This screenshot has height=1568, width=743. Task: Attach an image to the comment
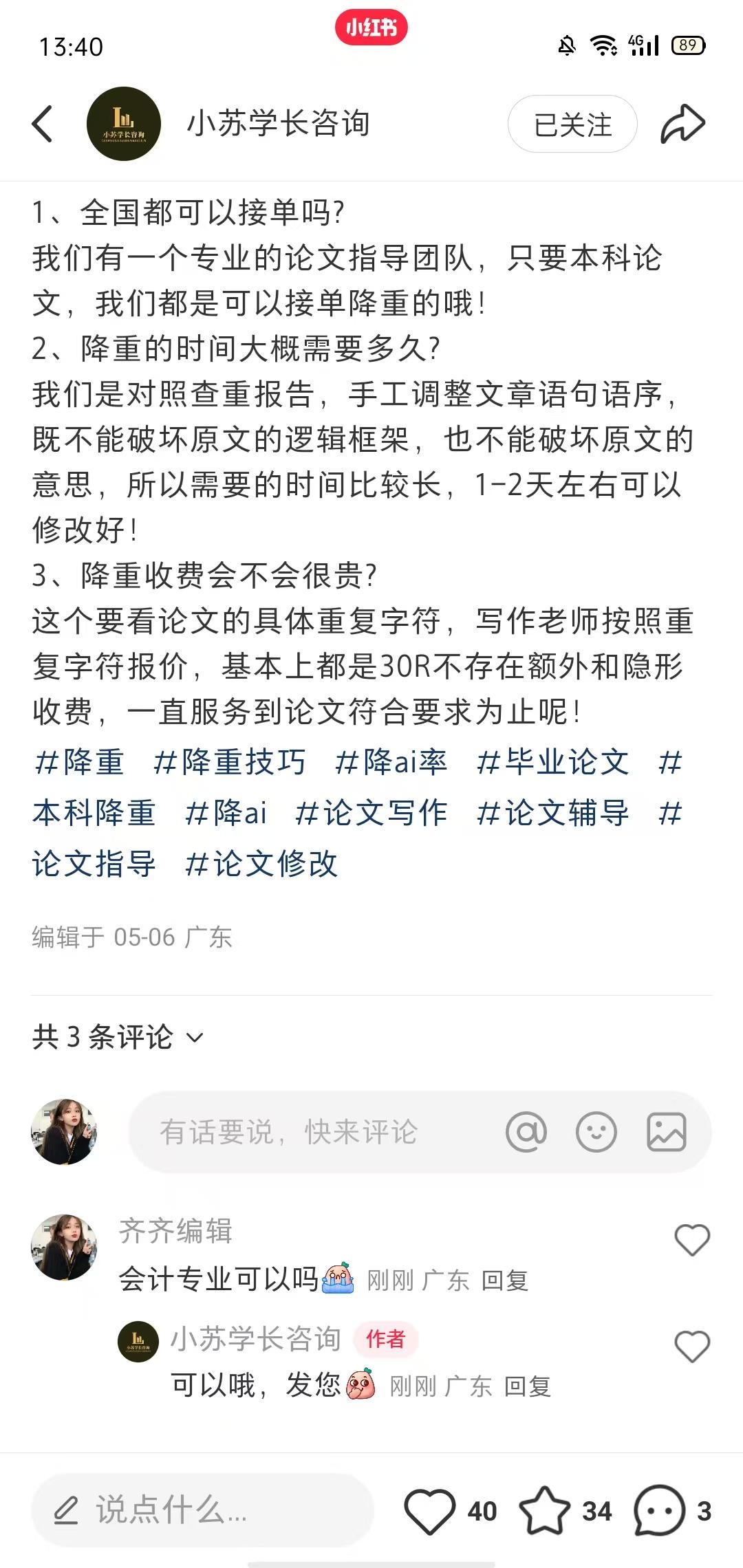(x=667, y=1132)
